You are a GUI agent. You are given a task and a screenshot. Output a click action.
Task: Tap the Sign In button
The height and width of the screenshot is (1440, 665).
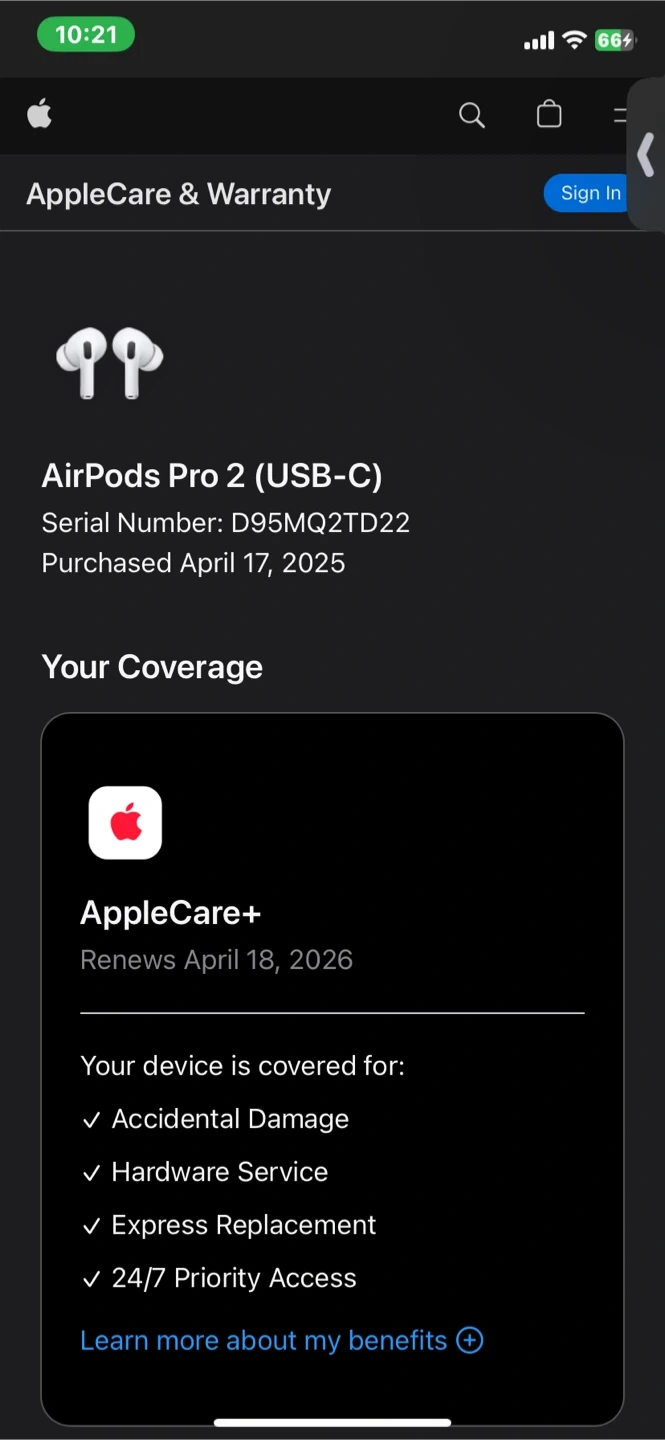[588, 193]
